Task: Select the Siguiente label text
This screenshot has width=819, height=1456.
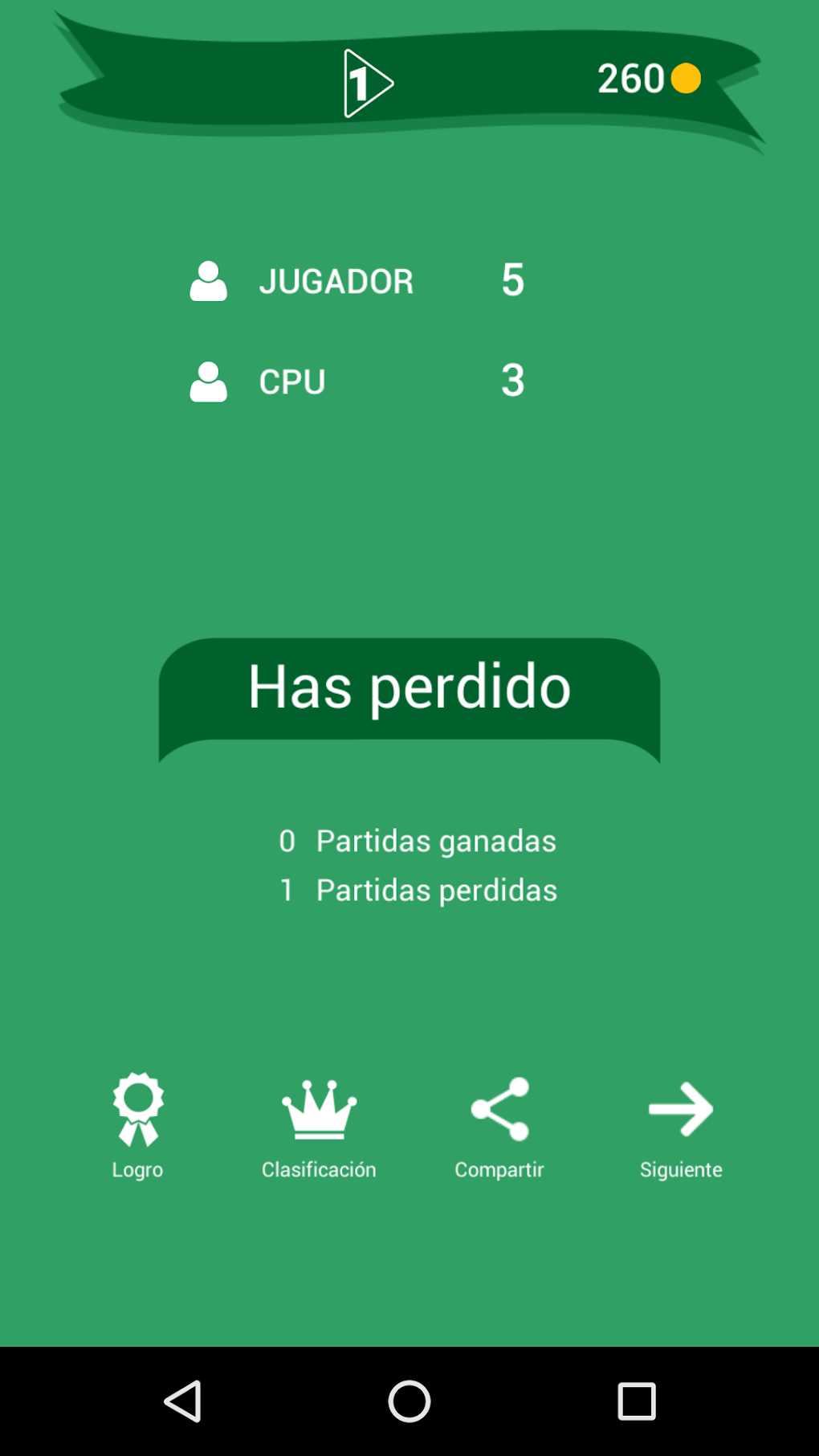Action: point(680,1170)
